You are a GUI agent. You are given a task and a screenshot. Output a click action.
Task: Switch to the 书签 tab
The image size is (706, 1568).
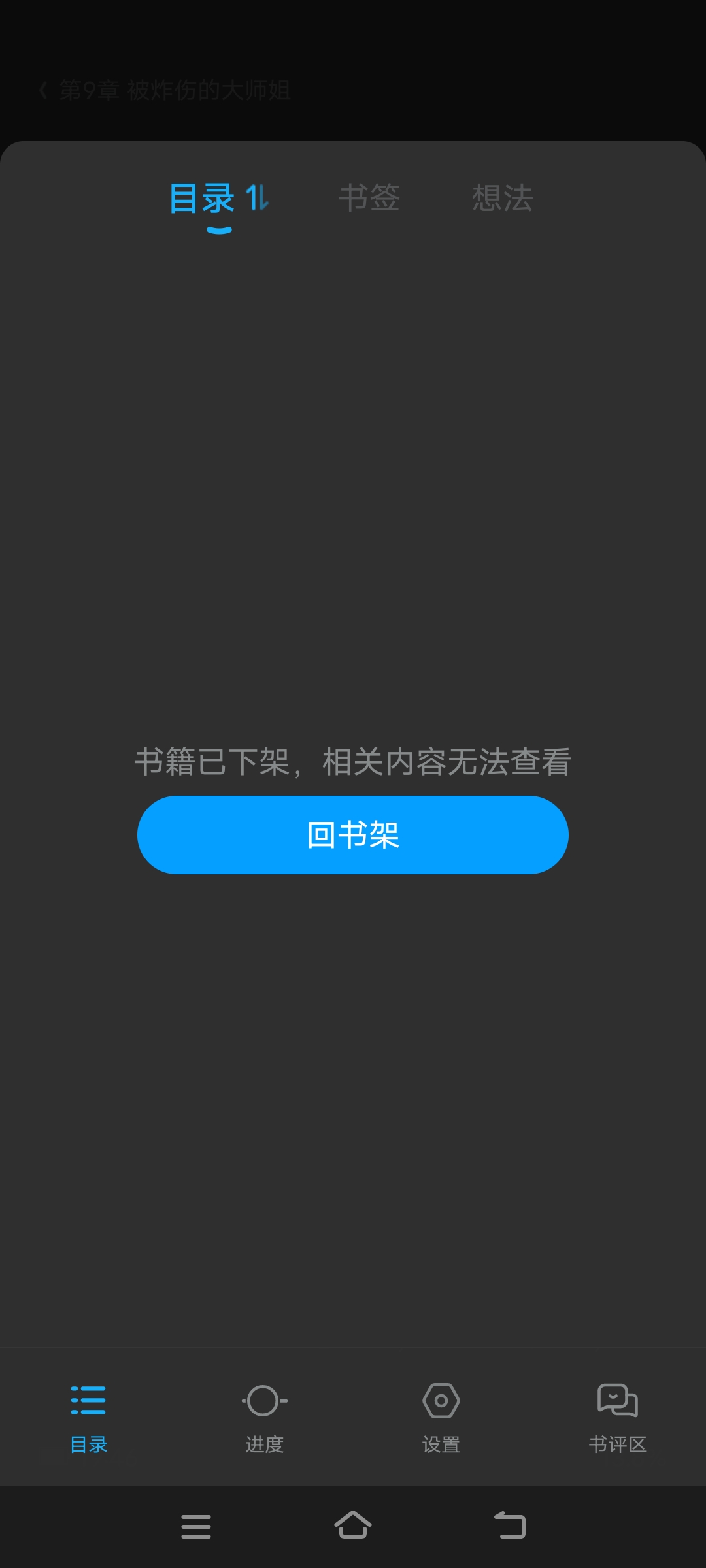(x=369, y=198)
